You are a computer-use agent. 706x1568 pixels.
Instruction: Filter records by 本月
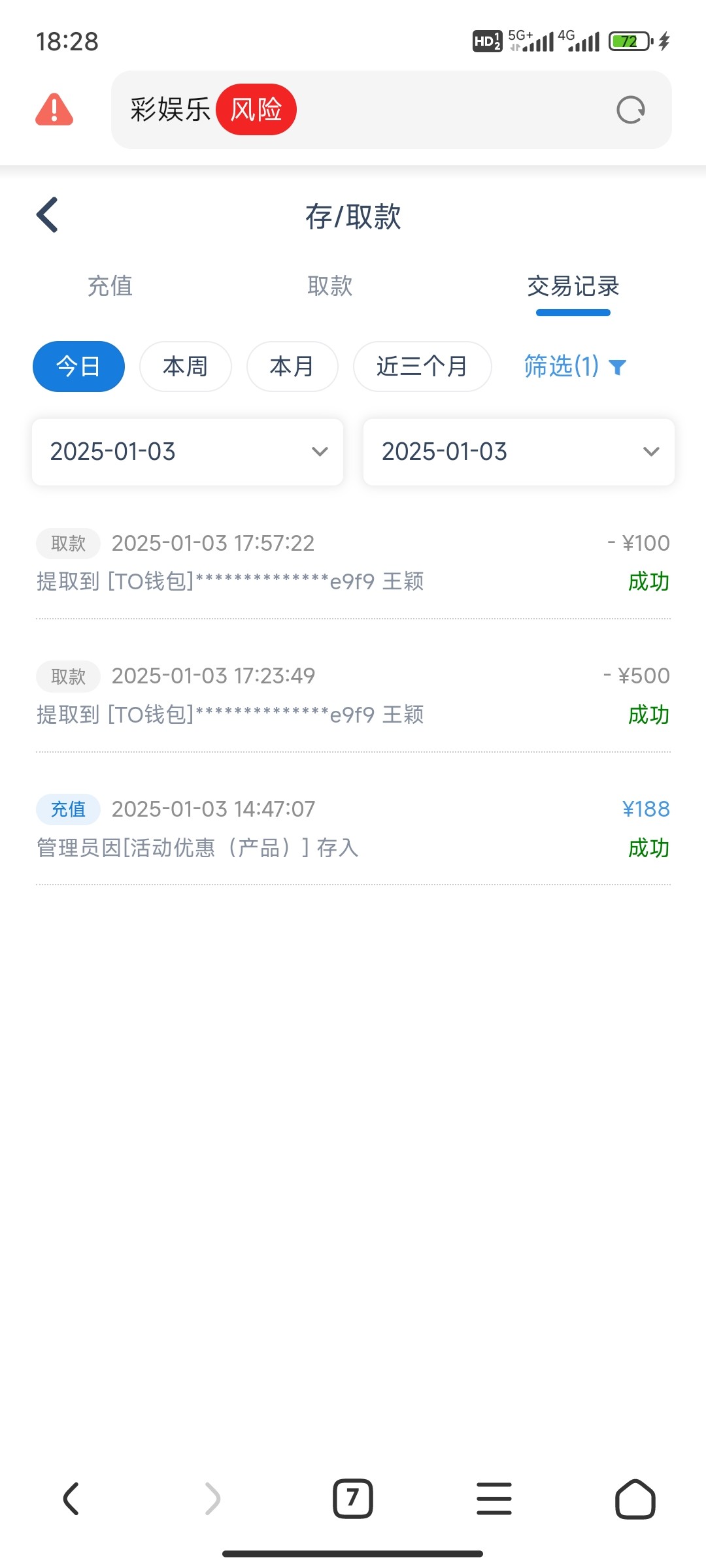pyautogui.click(x=292, y=367)
